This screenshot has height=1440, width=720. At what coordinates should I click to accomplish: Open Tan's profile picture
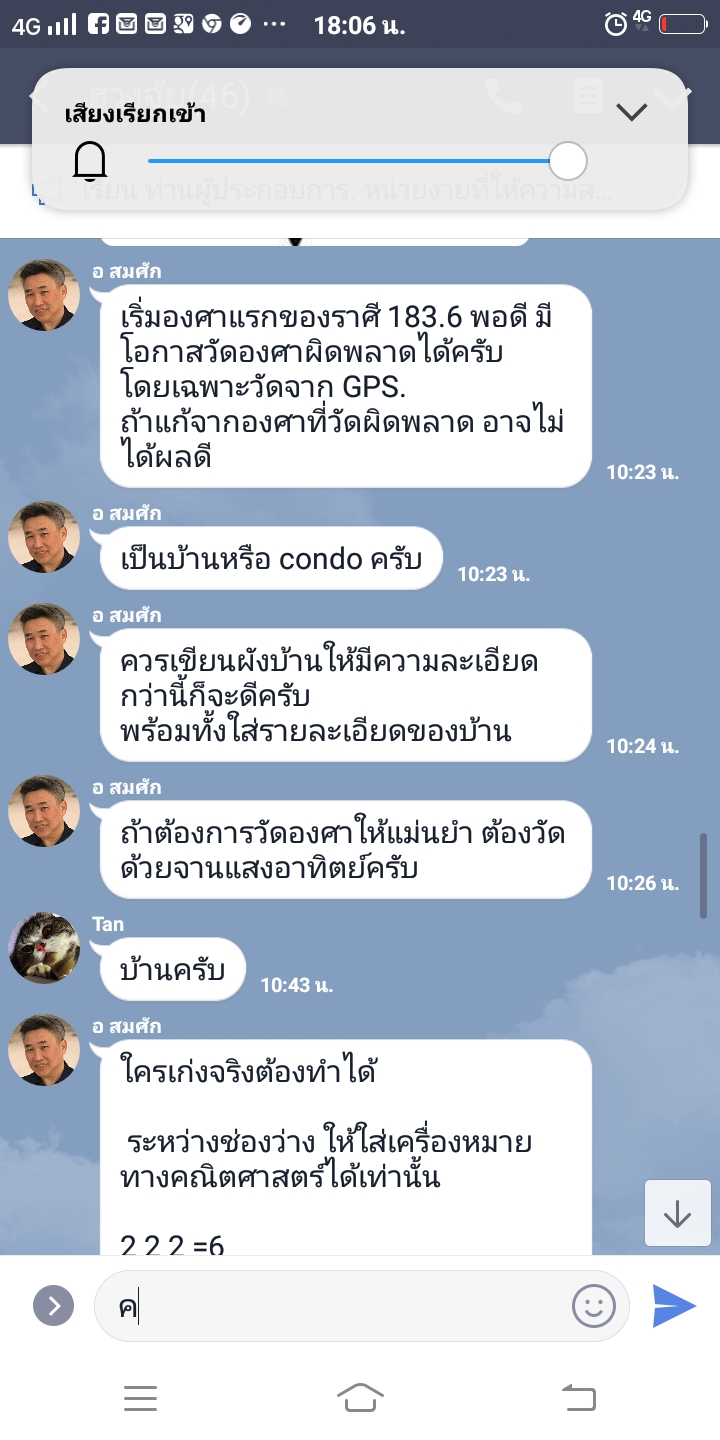(x=44, y=948)
